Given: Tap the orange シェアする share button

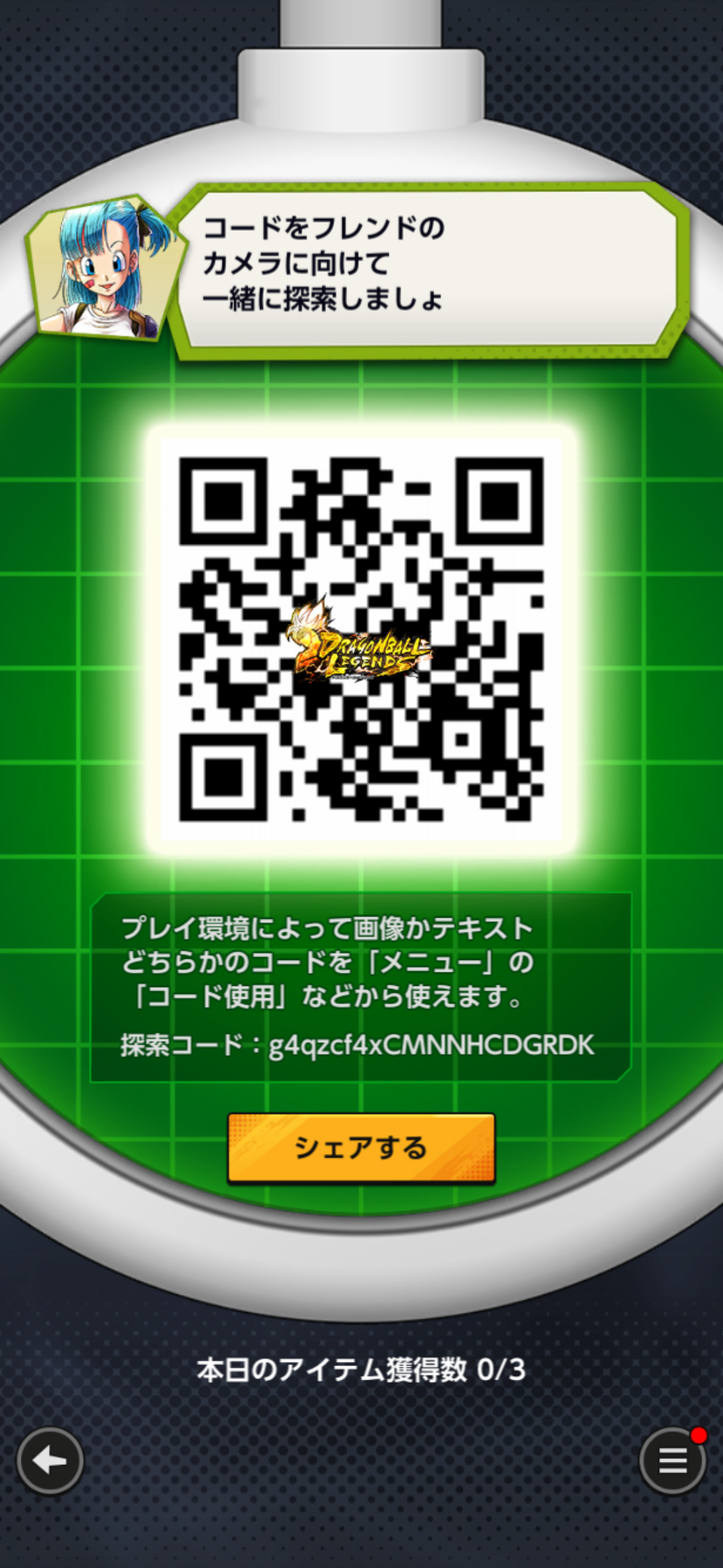Looking at the screenshot, I should point(361,1147).
